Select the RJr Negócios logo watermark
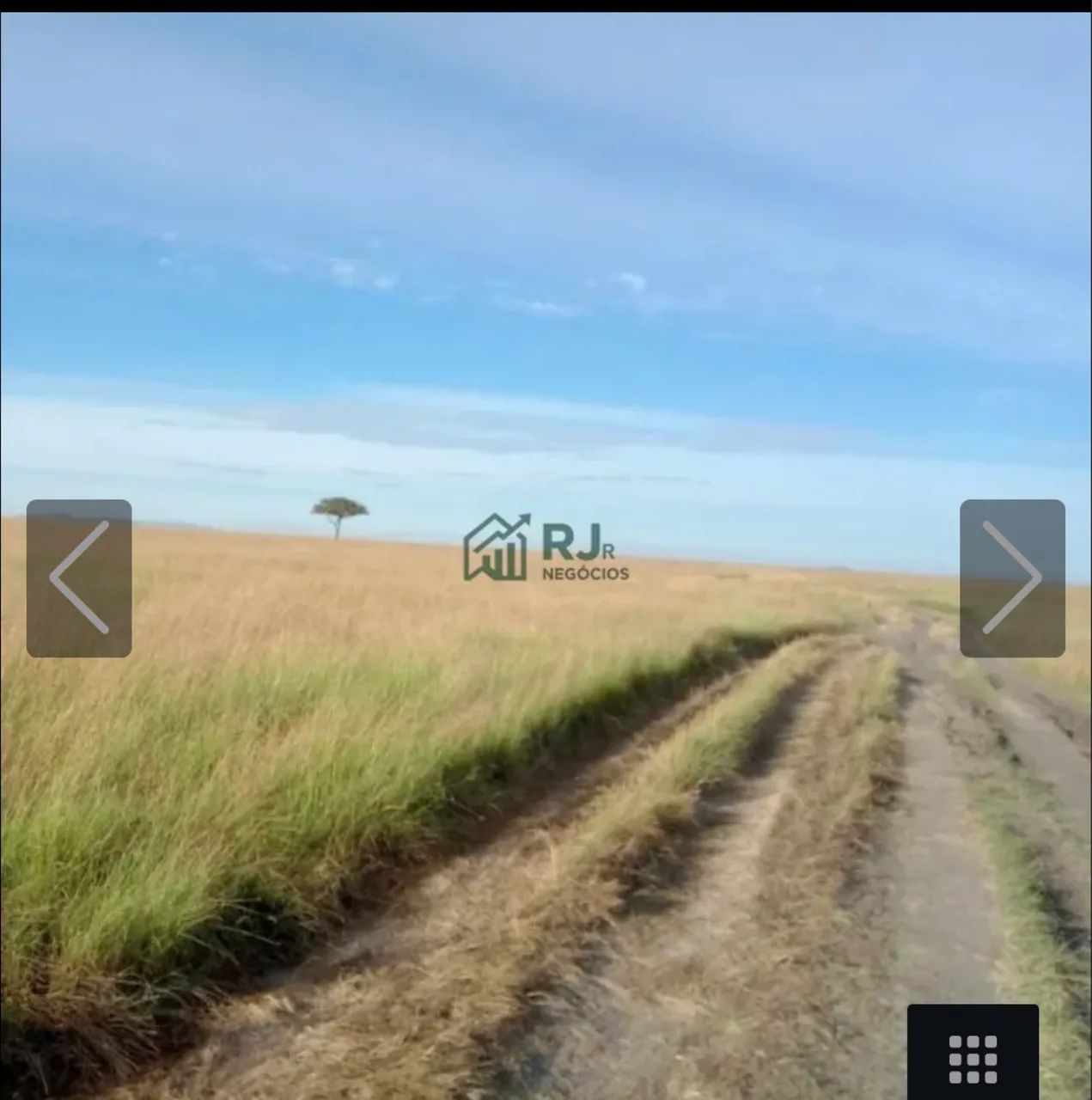The image size is (1092, 1100). pos(545,547)
